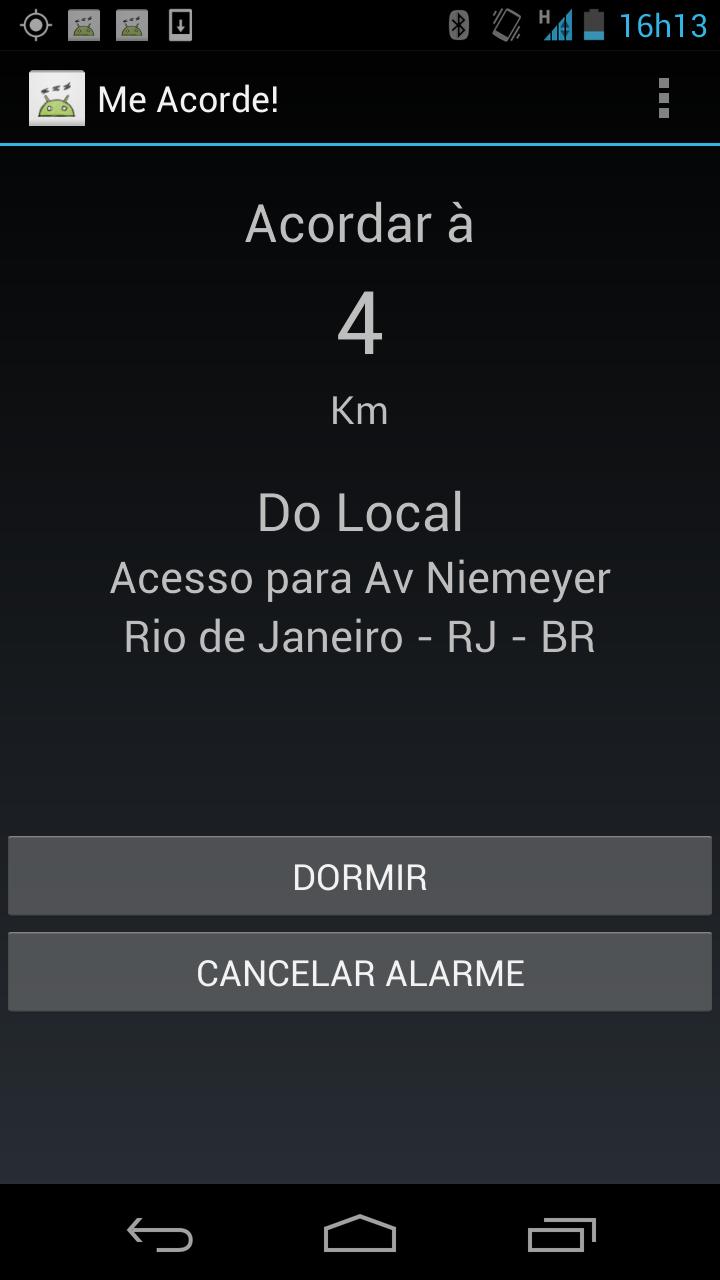
Task: Return to the home screen
Action: 360,1235
